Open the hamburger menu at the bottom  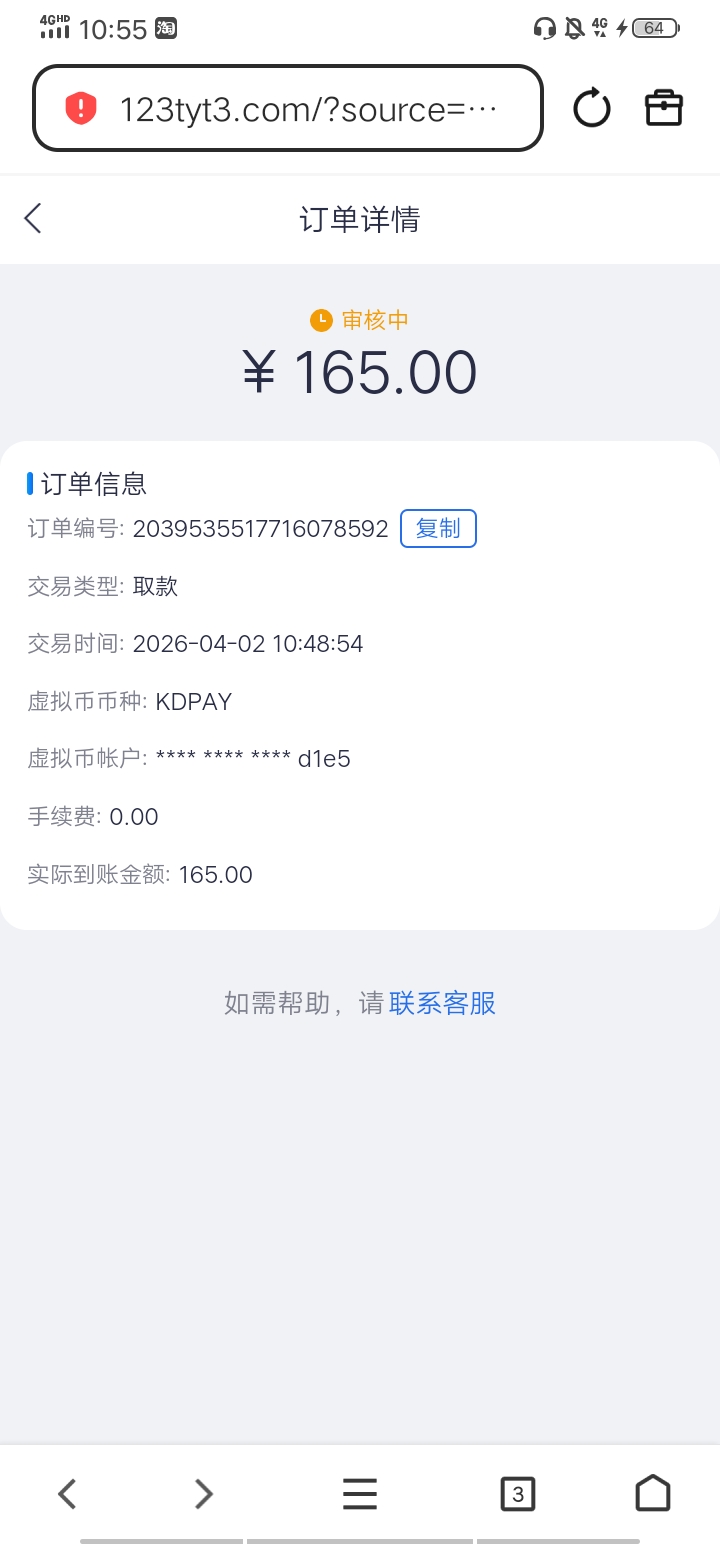[359, 1494]
